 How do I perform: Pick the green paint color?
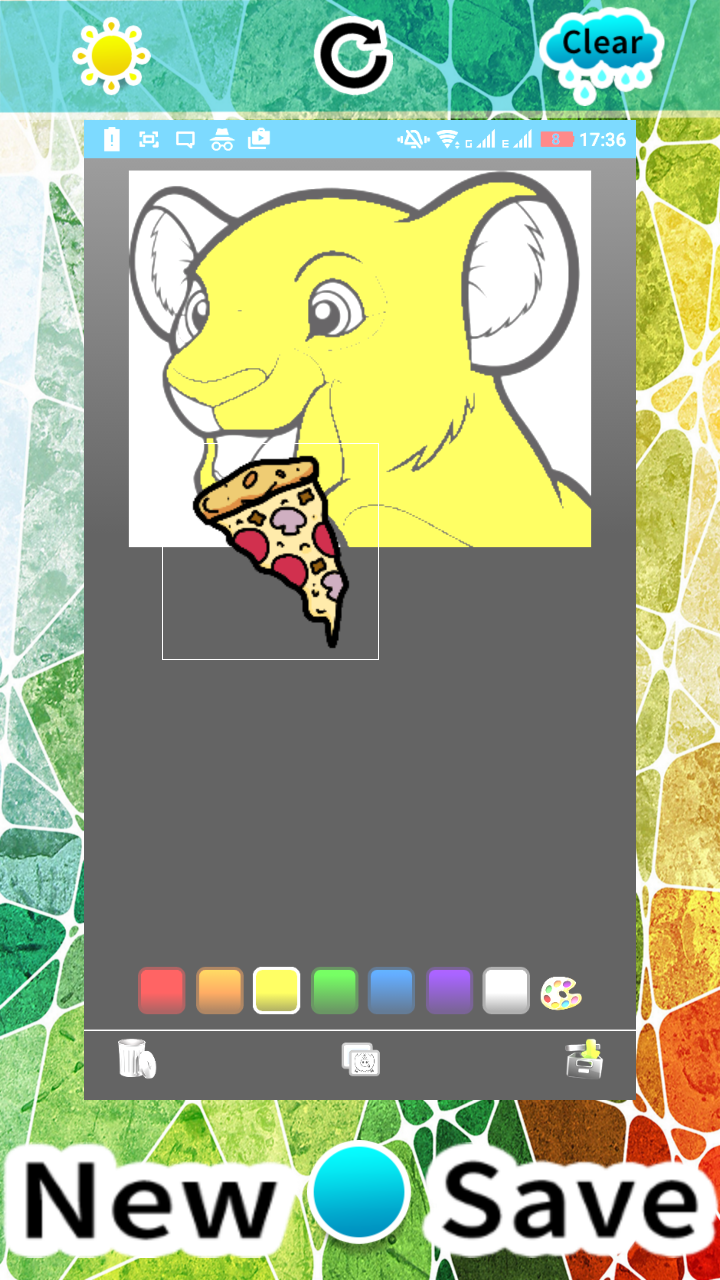pos(334,993)
